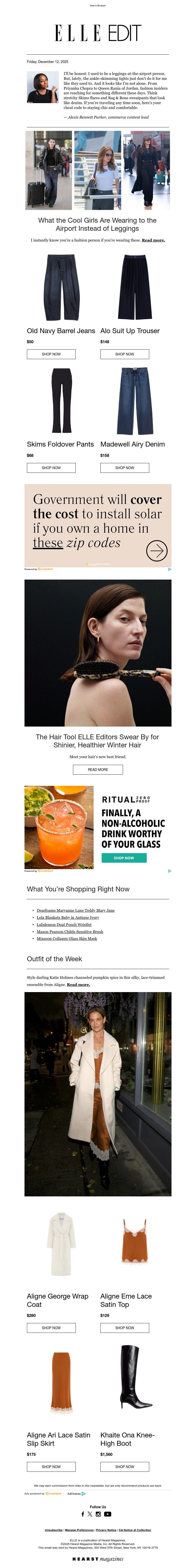Screen dimensions: 196x1568
Task: Open Lululemon Dual Pouch Wristlet link
Action: coord(64,924)
